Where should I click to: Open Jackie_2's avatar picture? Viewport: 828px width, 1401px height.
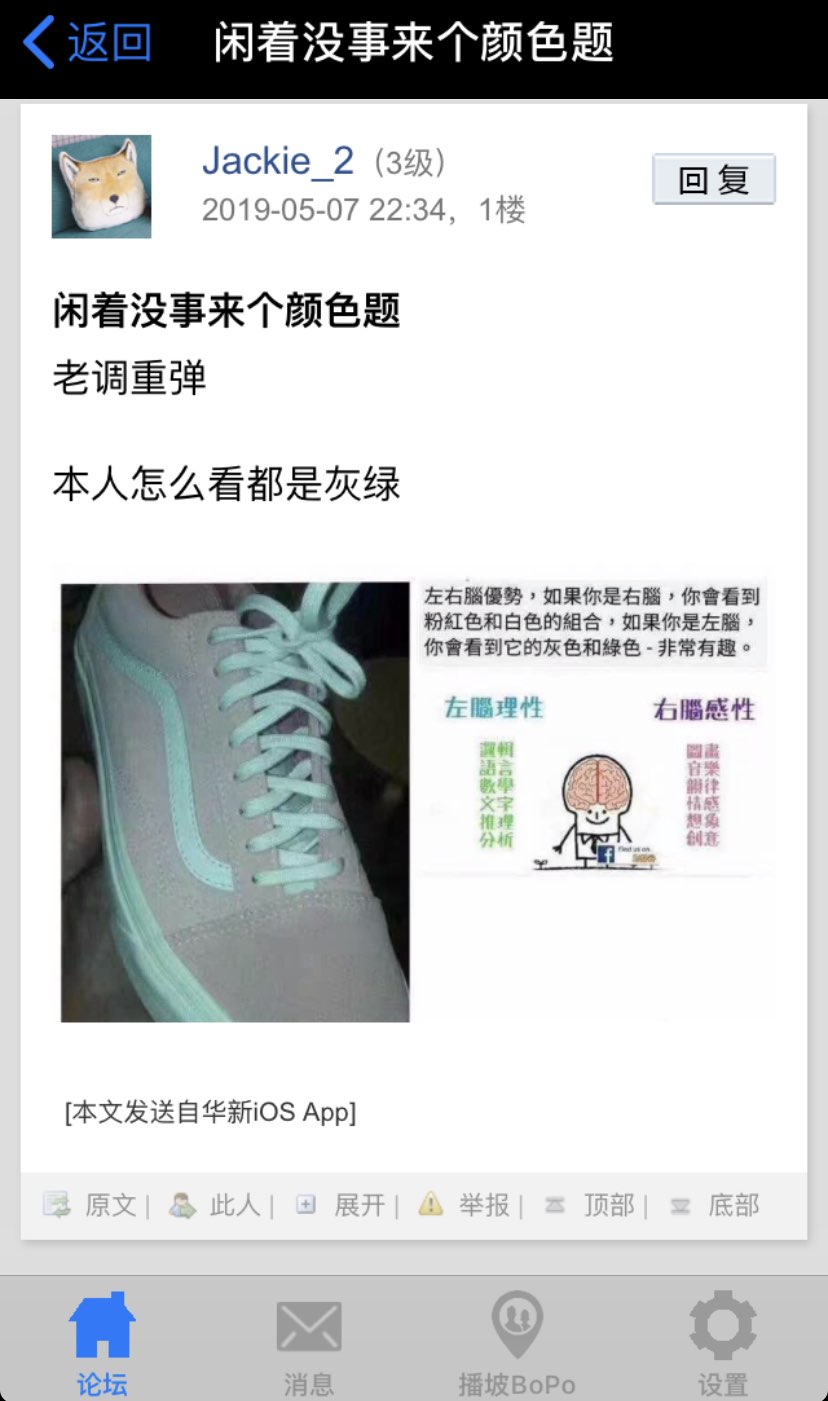pyautogui.click(x=101, y=187)
